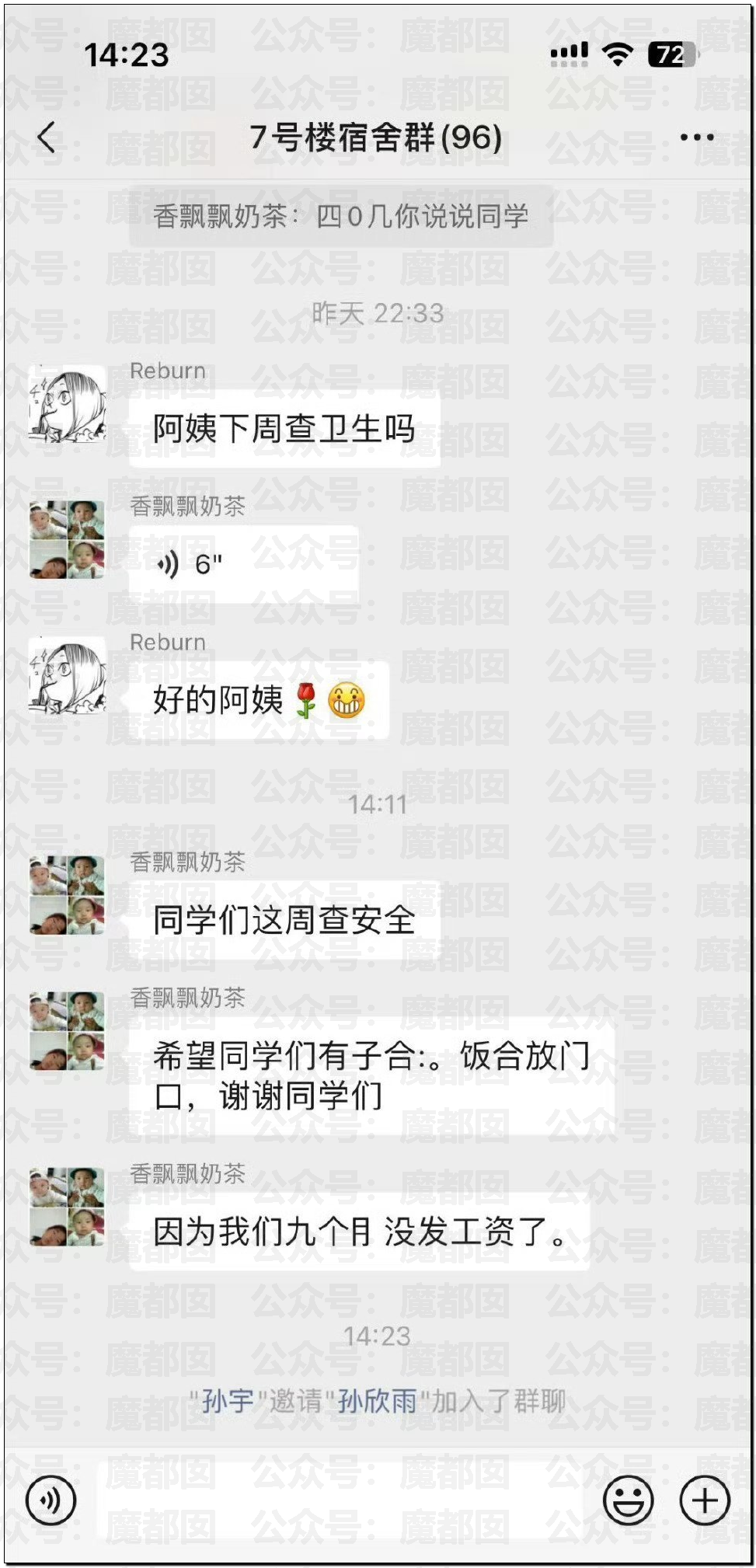
Task: Open 孙宇's profile link
Action: click(228, 1401)
